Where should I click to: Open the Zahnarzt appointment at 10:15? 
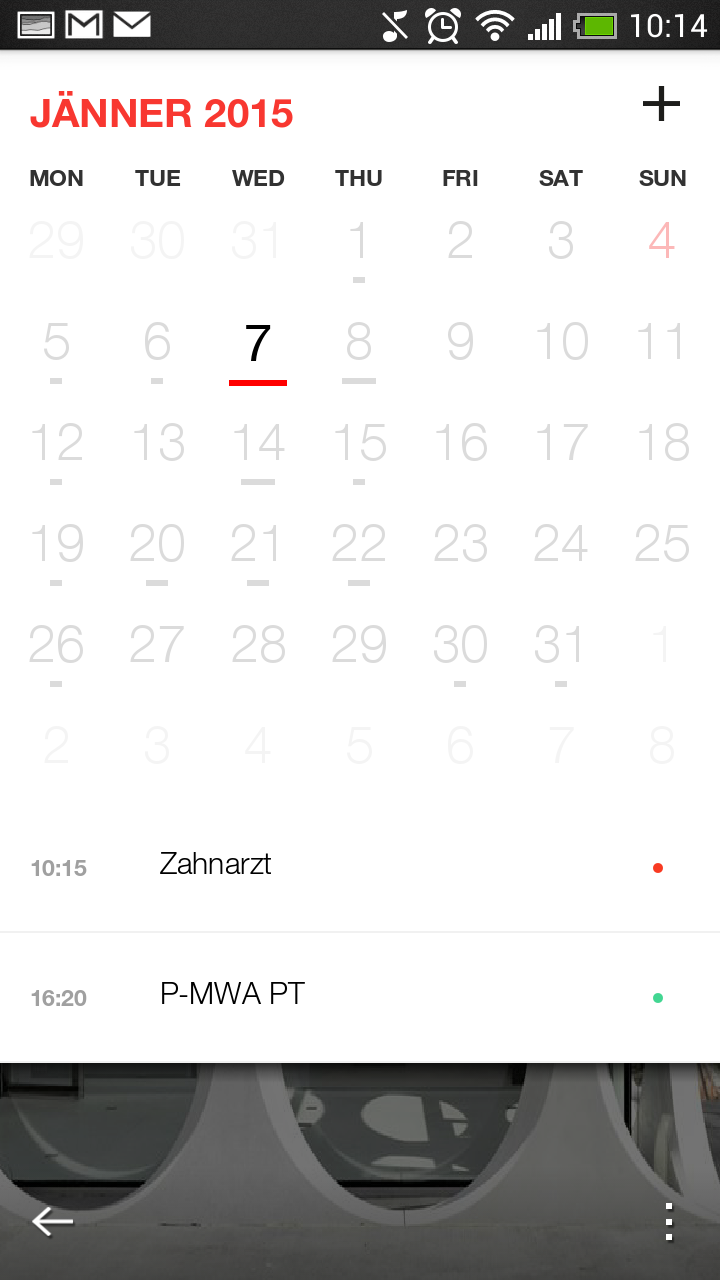click(x=360, y=867)
